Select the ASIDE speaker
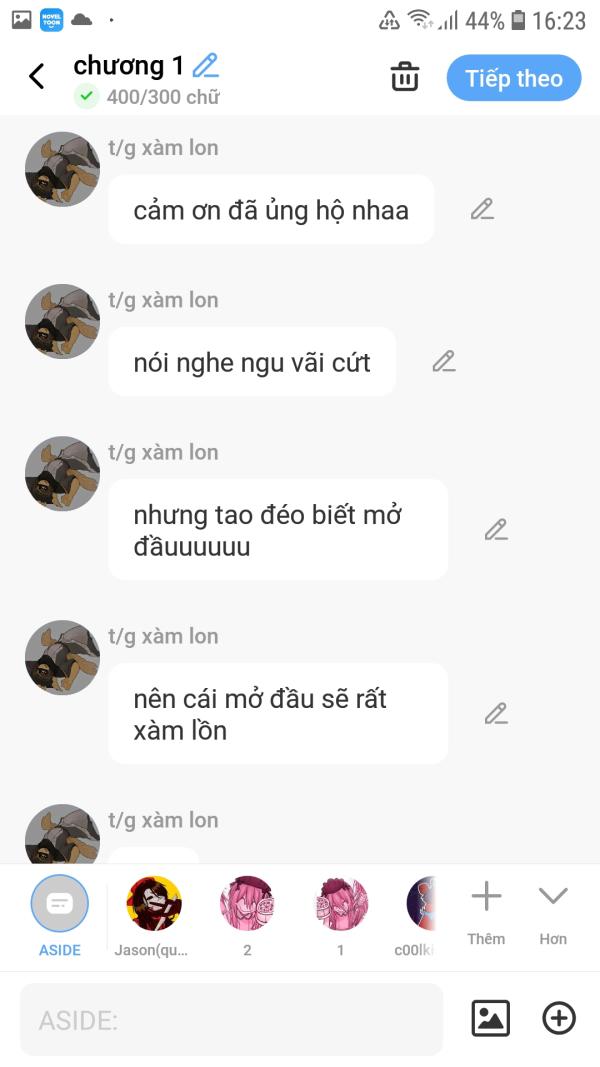Viewport: 600px width, 1067px height. tap(60, 905)
